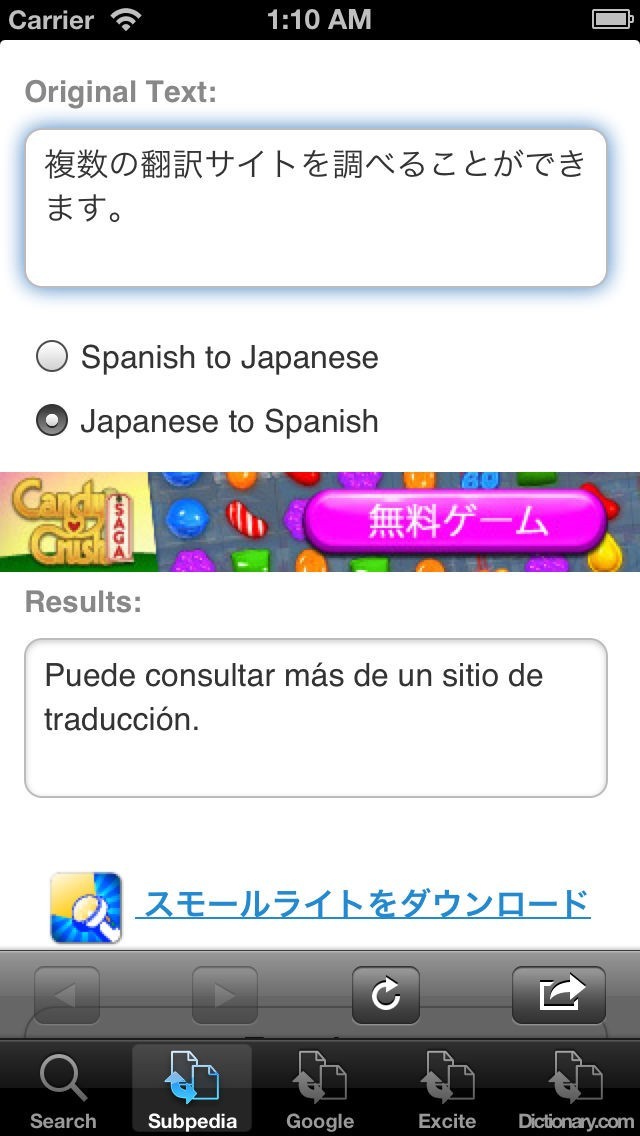Image resolution: width=640 pixels, height=1136 pixels.
Task: Switch to the Search tab
Action: pos(63,1090)
